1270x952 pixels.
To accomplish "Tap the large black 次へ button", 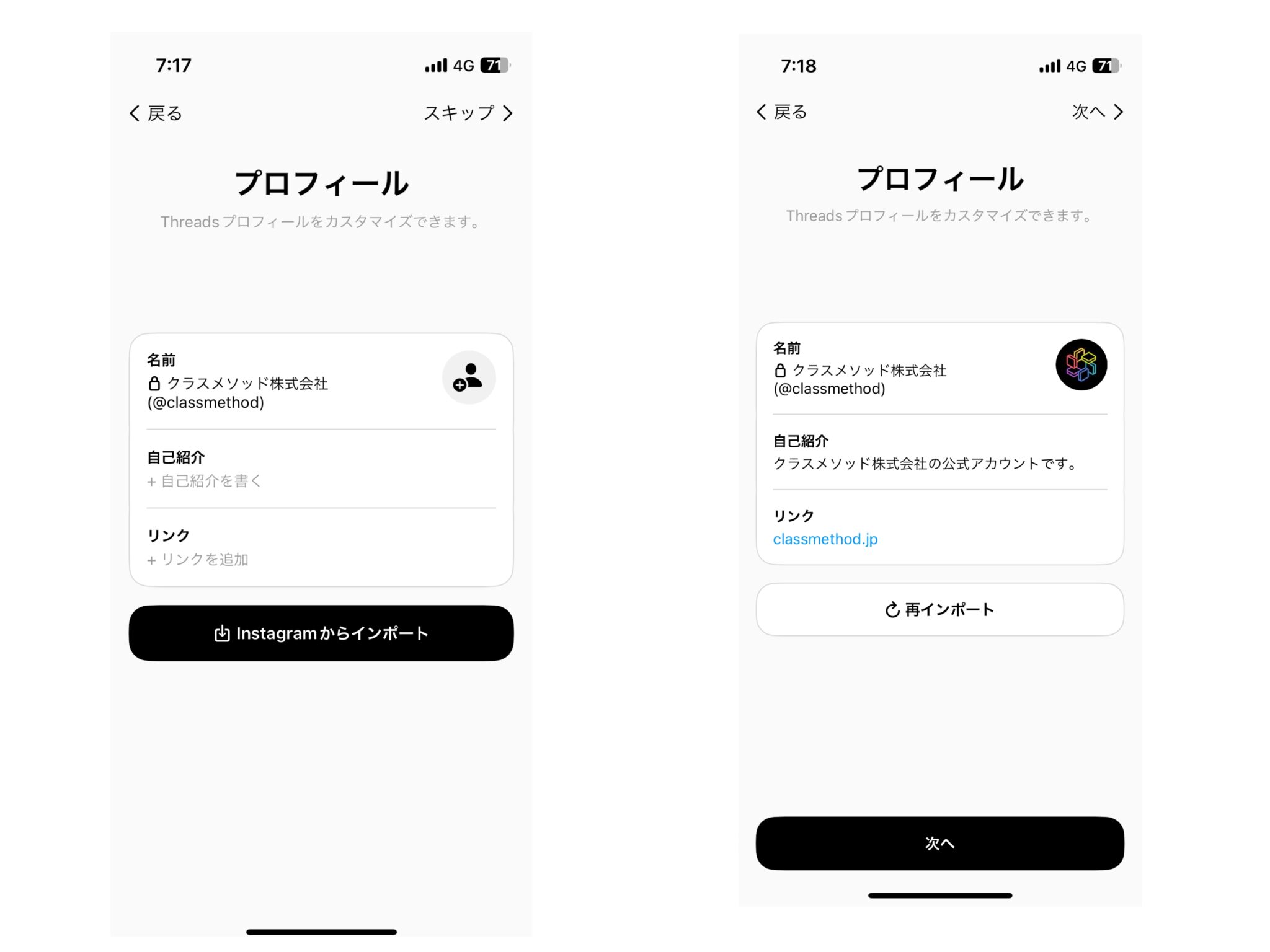I will [939, 843].
